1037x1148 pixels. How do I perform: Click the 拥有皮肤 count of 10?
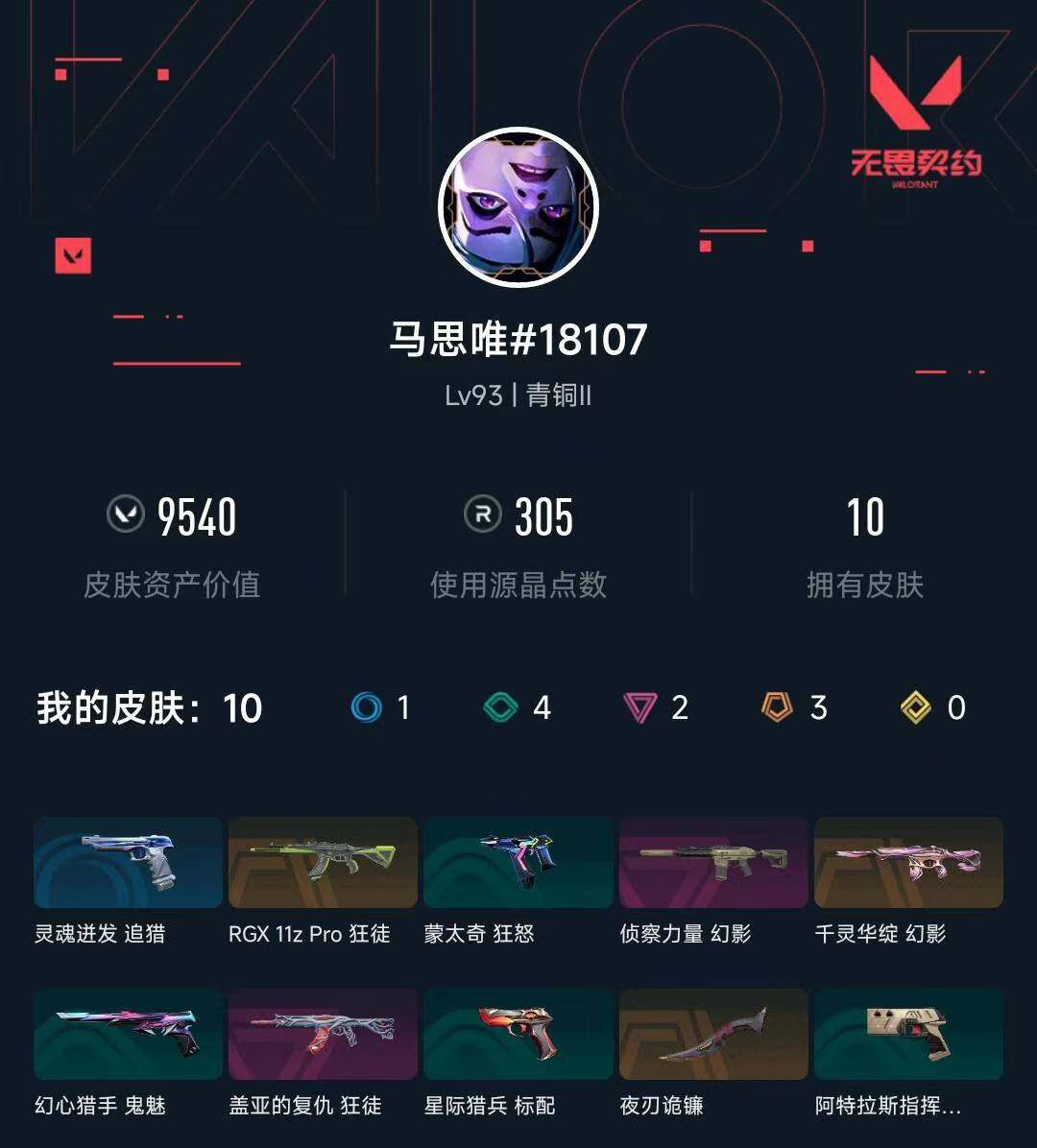867,518
